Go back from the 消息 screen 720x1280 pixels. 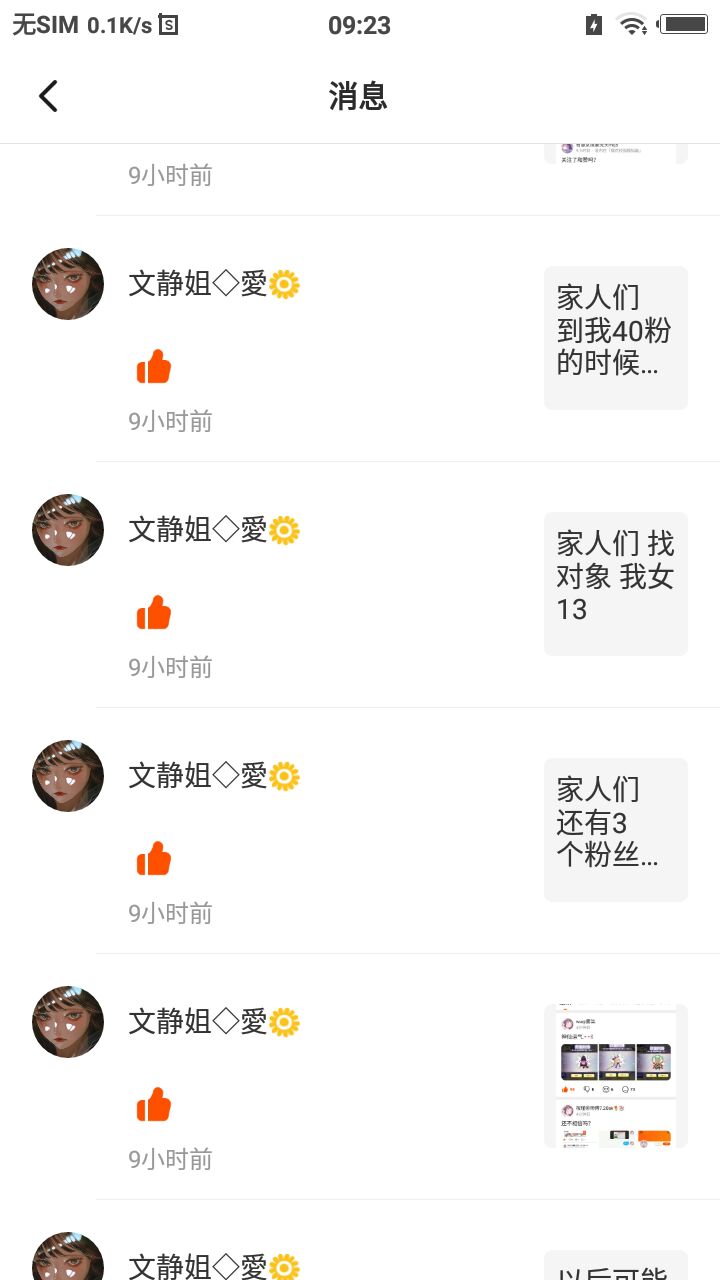(48, 96)
